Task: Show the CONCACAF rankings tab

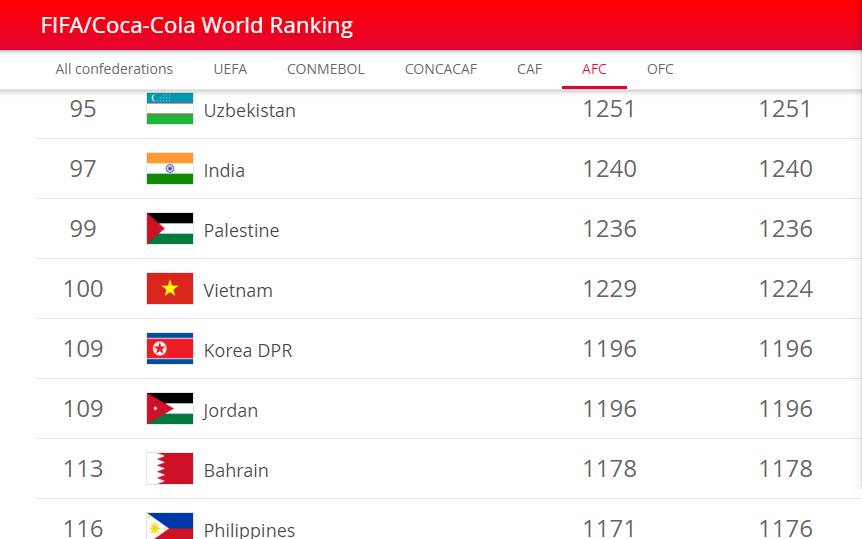Action: tap(440, 69)
